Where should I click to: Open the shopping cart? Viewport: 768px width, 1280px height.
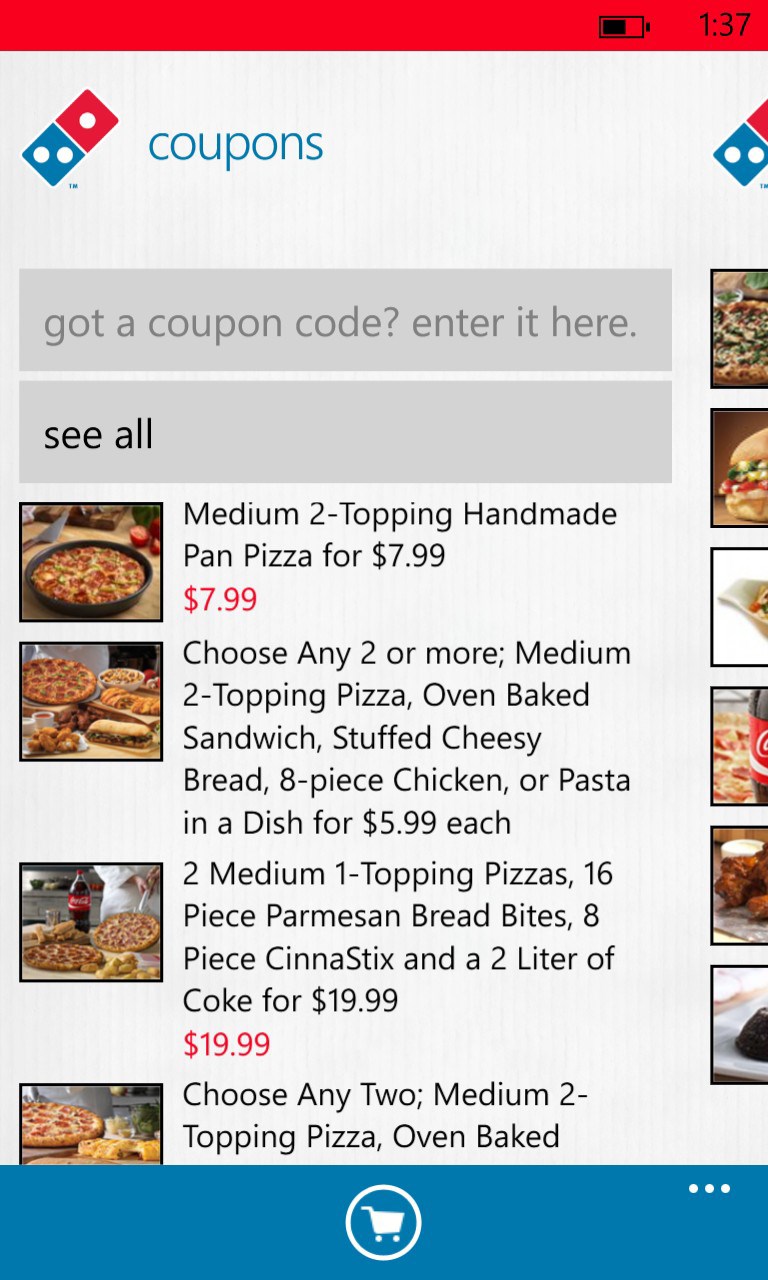coord(383,1222)
